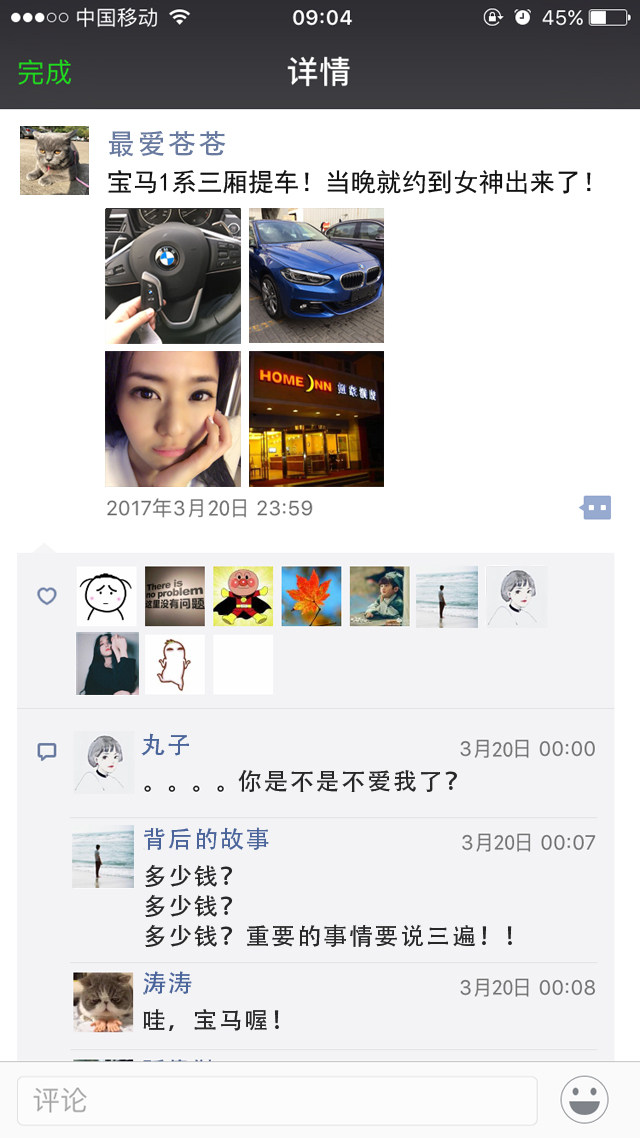Tap 完成 in the top bar
The image size is (640, 1138).
point(45,72)
